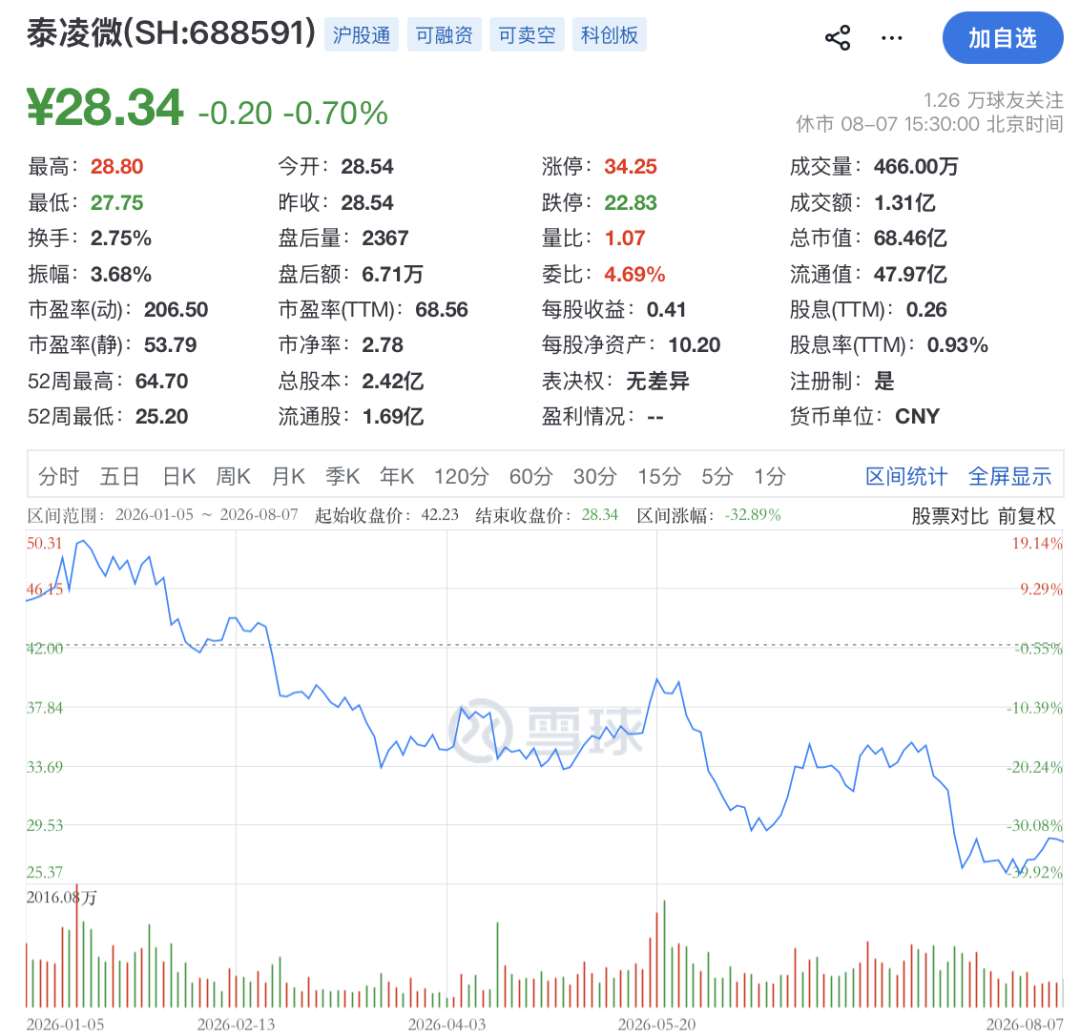Open 全屏显示 fullscreen chart
The height and width of the screenshot is (1036, 1080).
point(1010,476)
